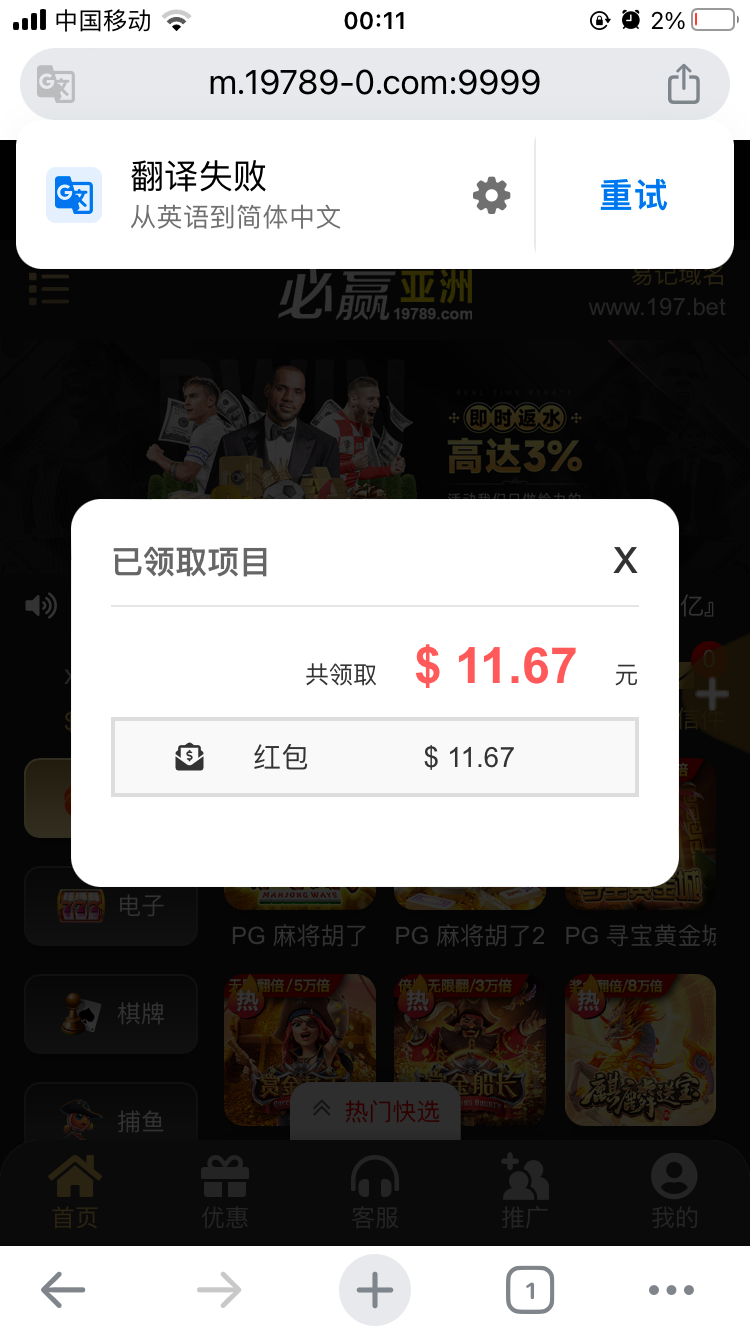Tap the address bar URL

coord(374,83)
